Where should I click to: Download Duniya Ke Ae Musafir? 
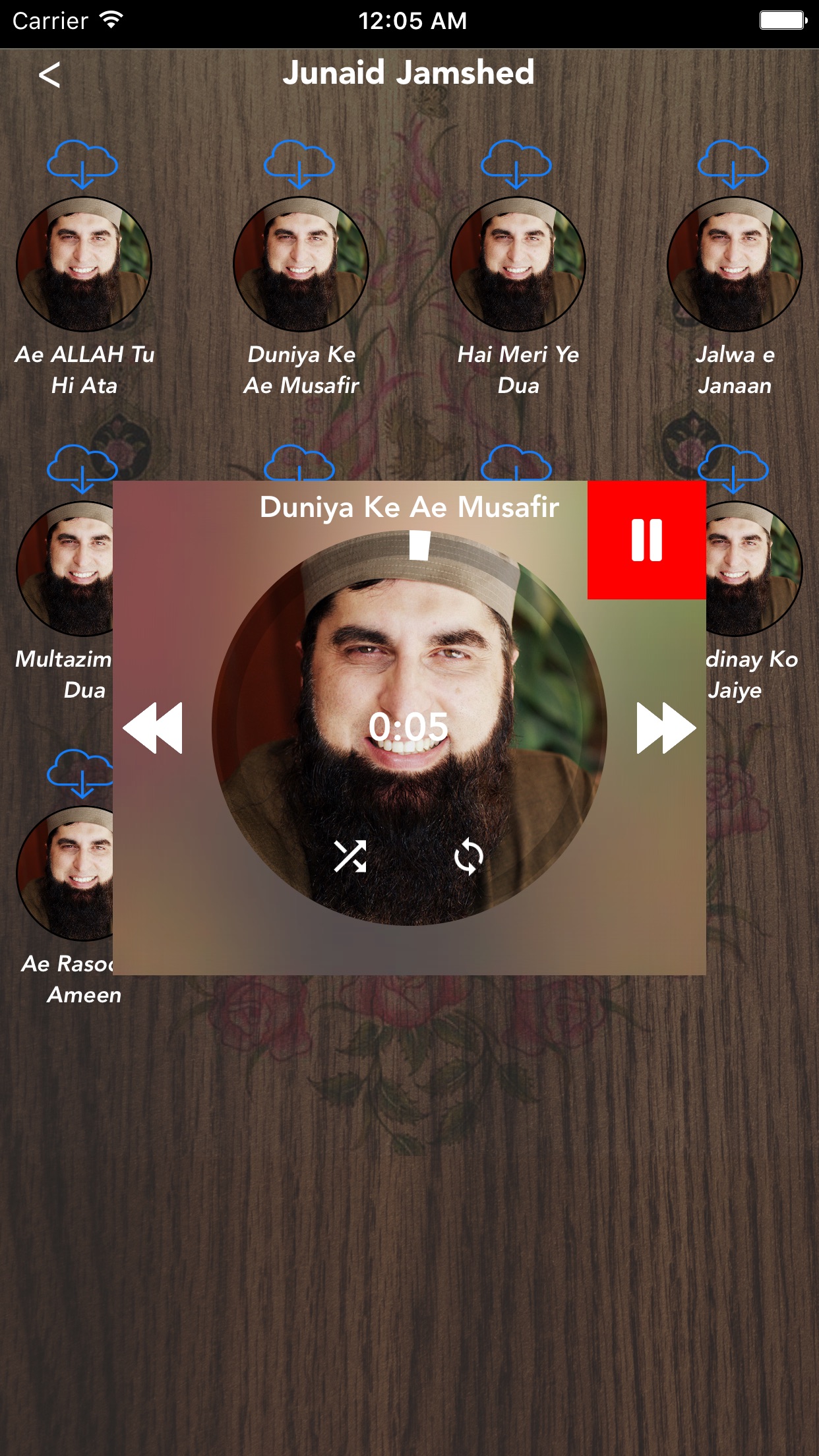[x=299, y=164]
